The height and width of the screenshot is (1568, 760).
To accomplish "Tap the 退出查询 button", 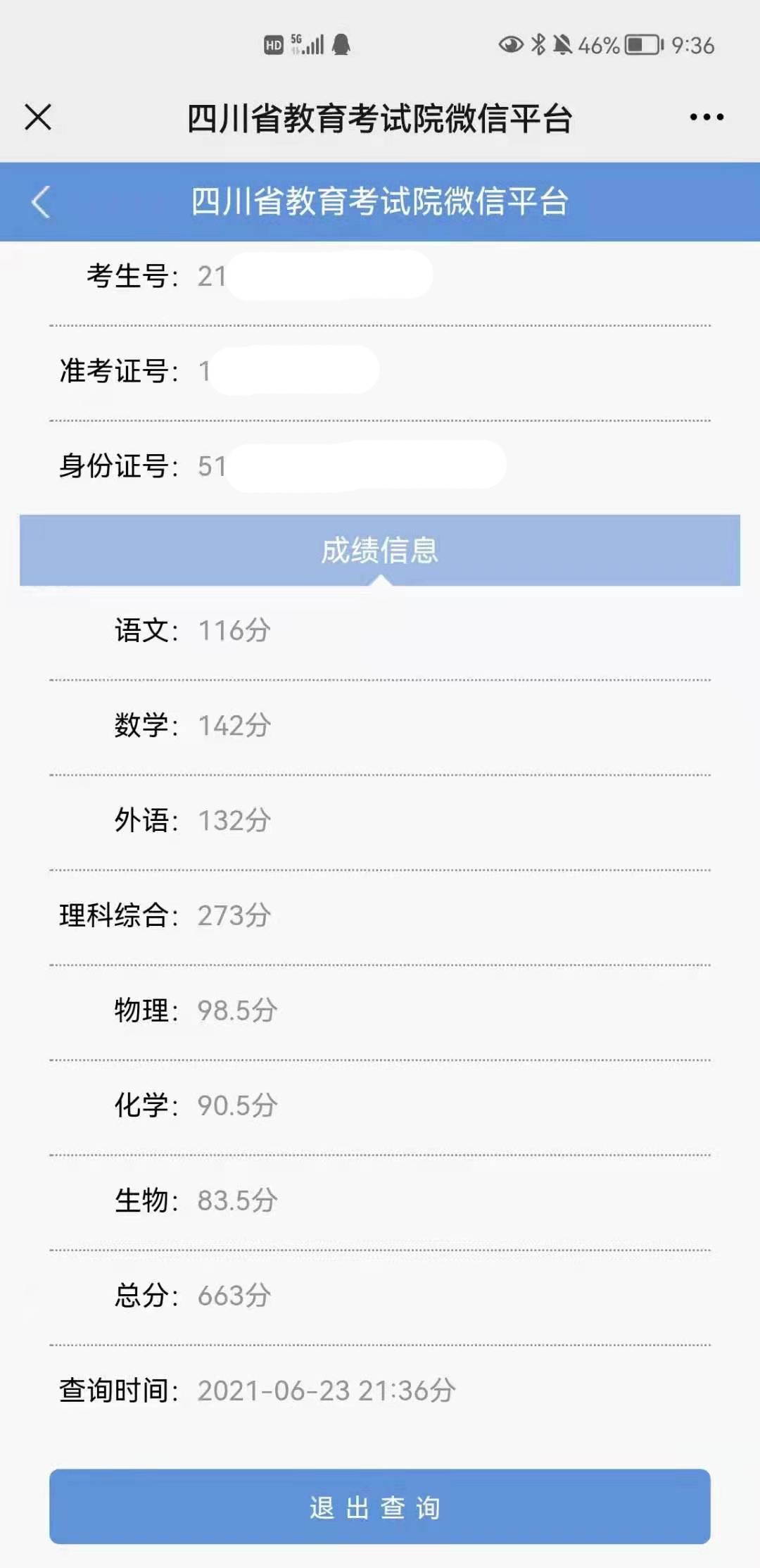I will tap(379, 1506).
